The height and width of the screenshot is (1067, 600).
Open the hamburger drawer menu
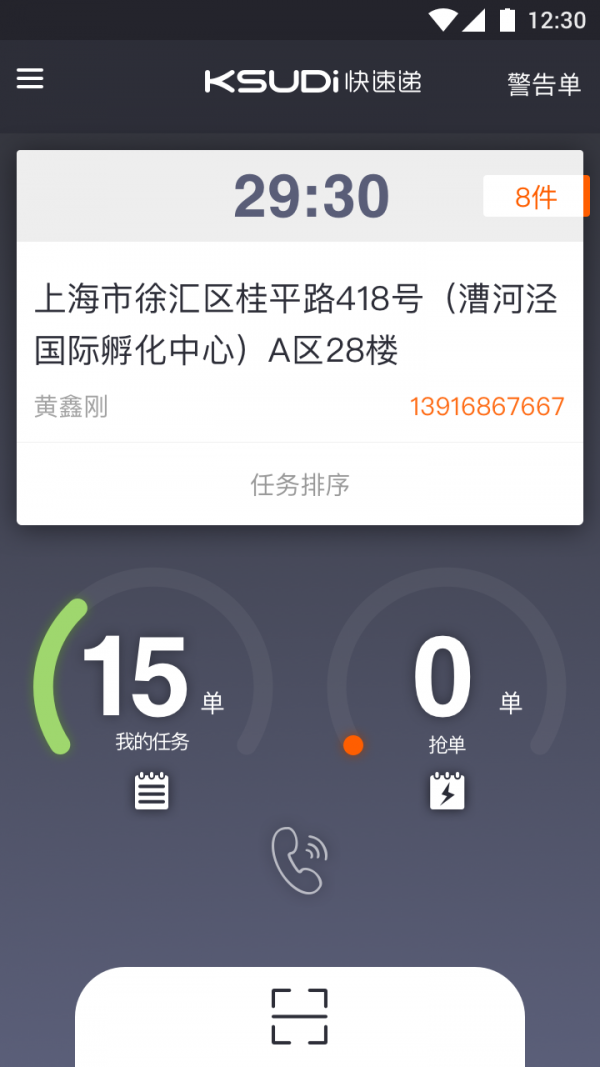(x=30, y=79)
